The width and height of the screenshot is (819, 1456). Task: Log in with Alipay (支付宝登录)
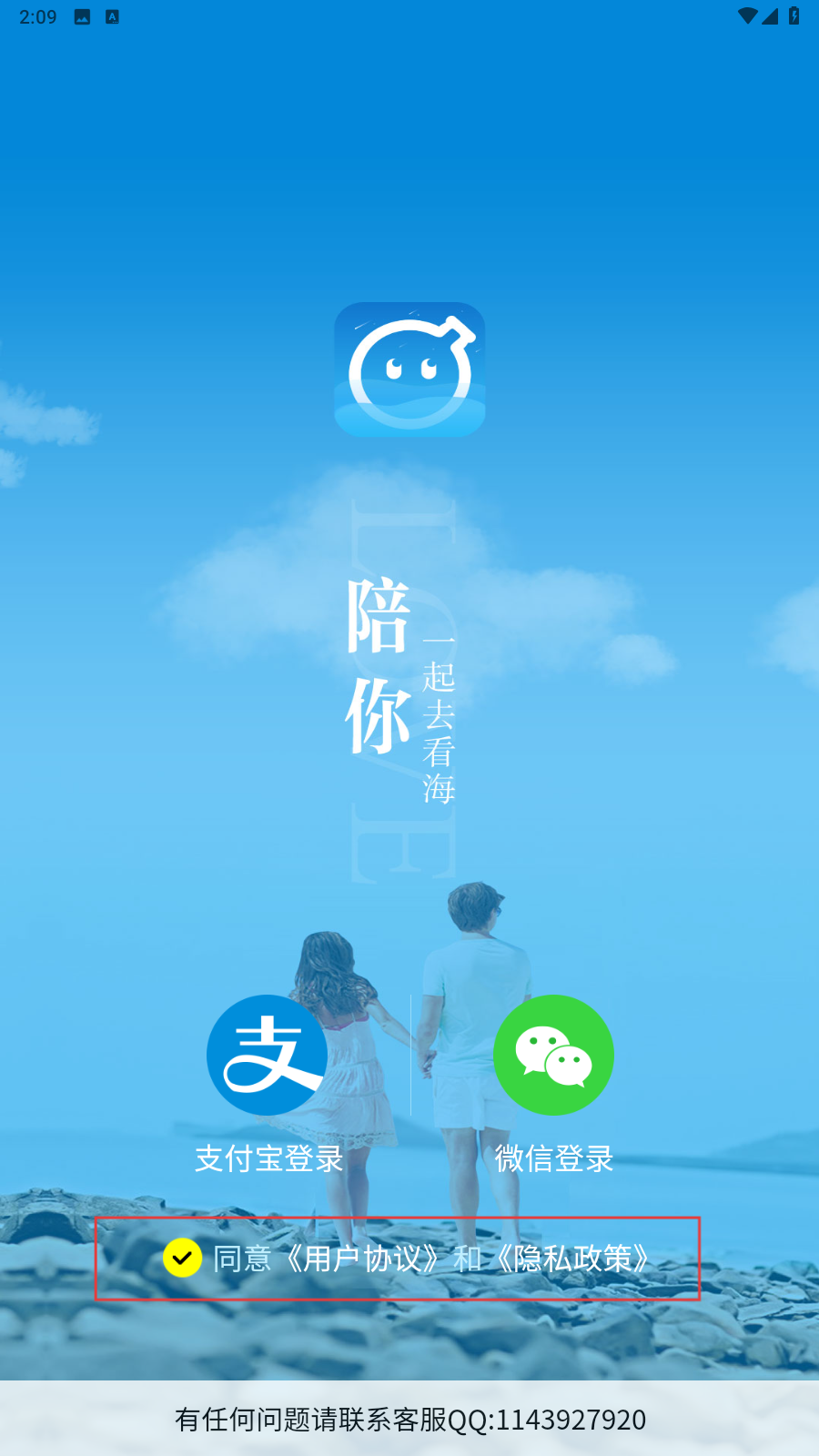[267, 1056]
